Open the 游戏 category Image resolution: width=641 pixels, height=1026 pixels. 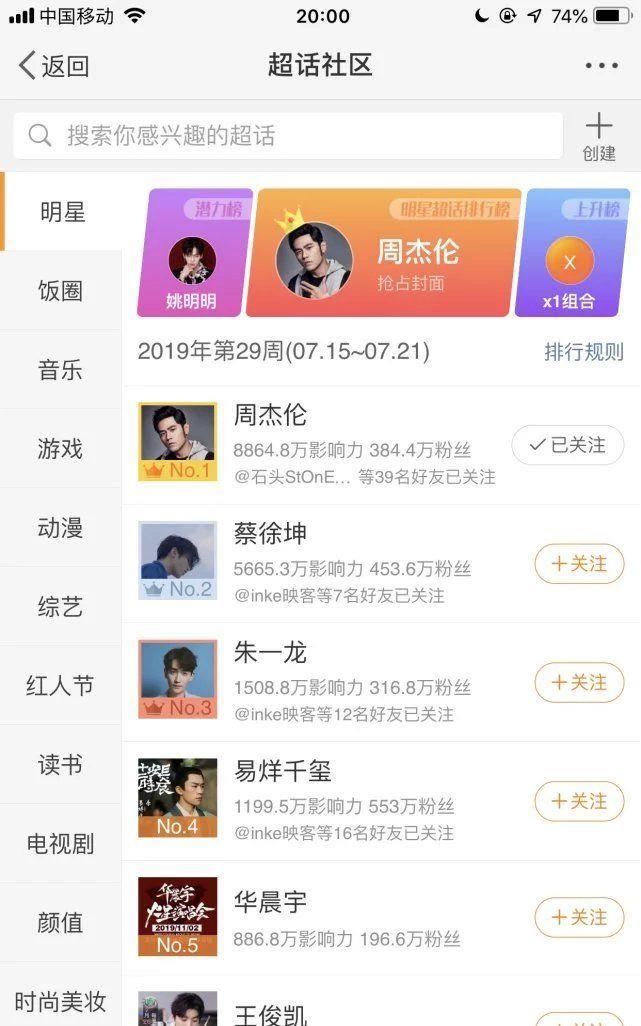click(x=61, y=449)
